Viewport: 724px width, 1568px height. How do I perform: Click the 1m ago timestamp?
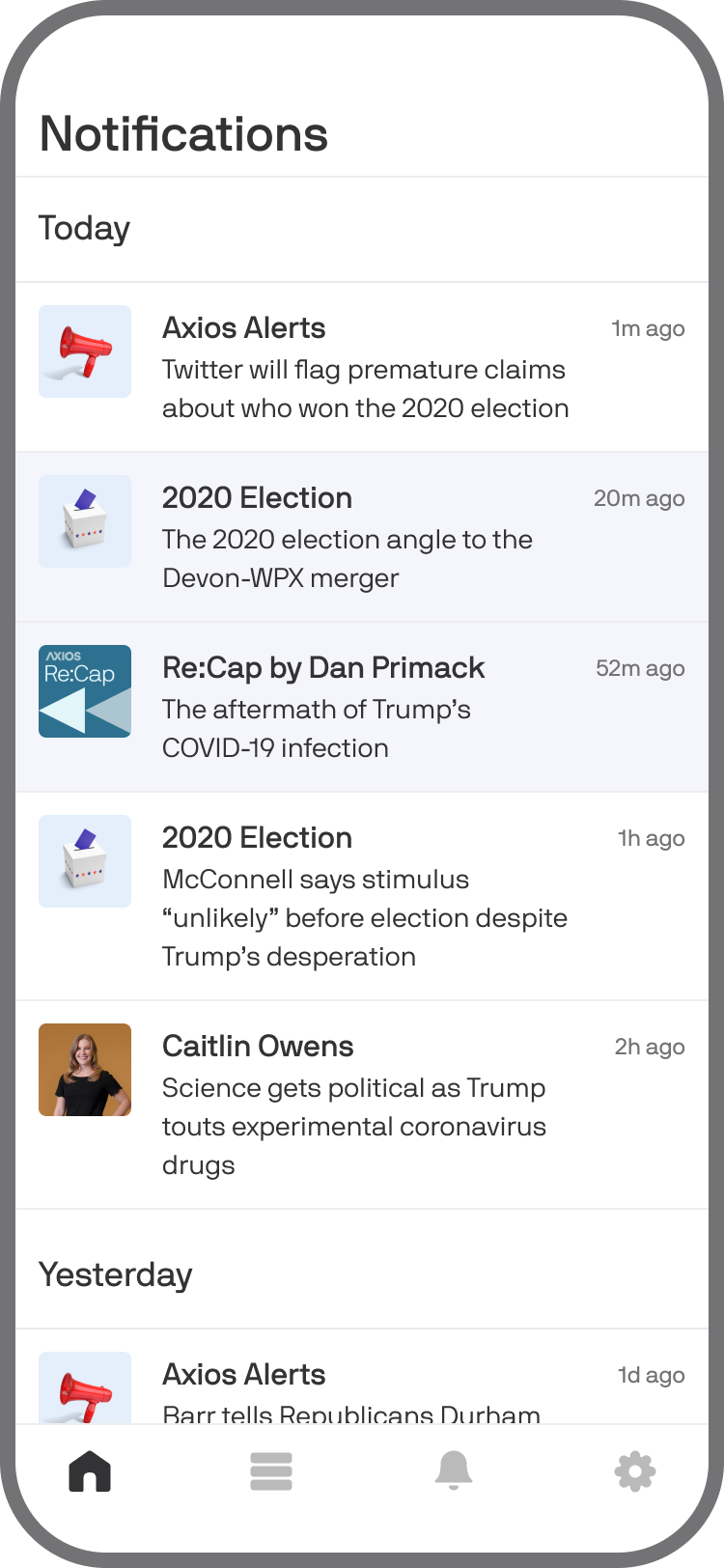pos(648,328)
